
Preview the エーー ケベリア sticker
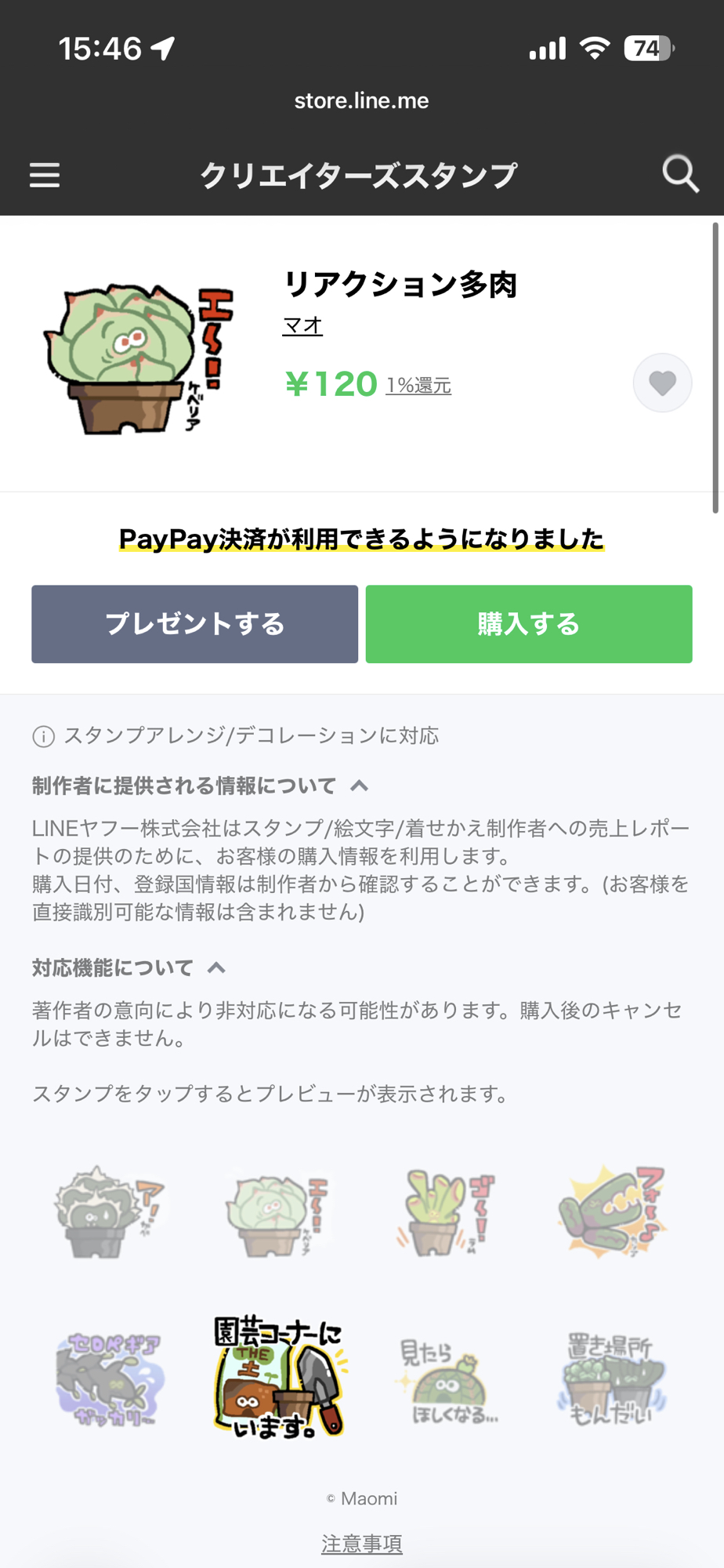pyautogui.click(x=278, y=1213)
